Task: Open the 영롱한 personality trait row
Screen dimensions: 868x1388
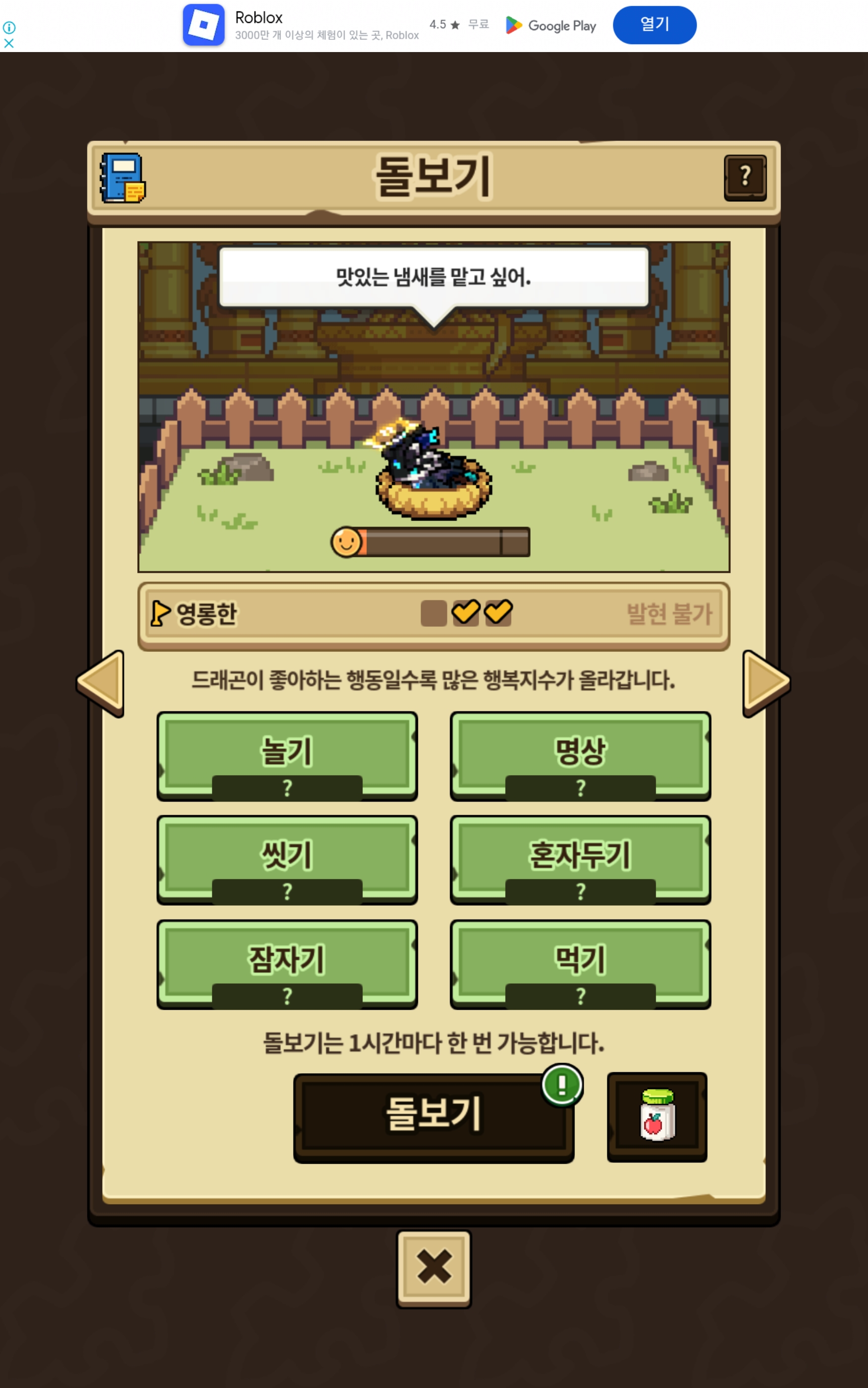Action: click(434, 613)
